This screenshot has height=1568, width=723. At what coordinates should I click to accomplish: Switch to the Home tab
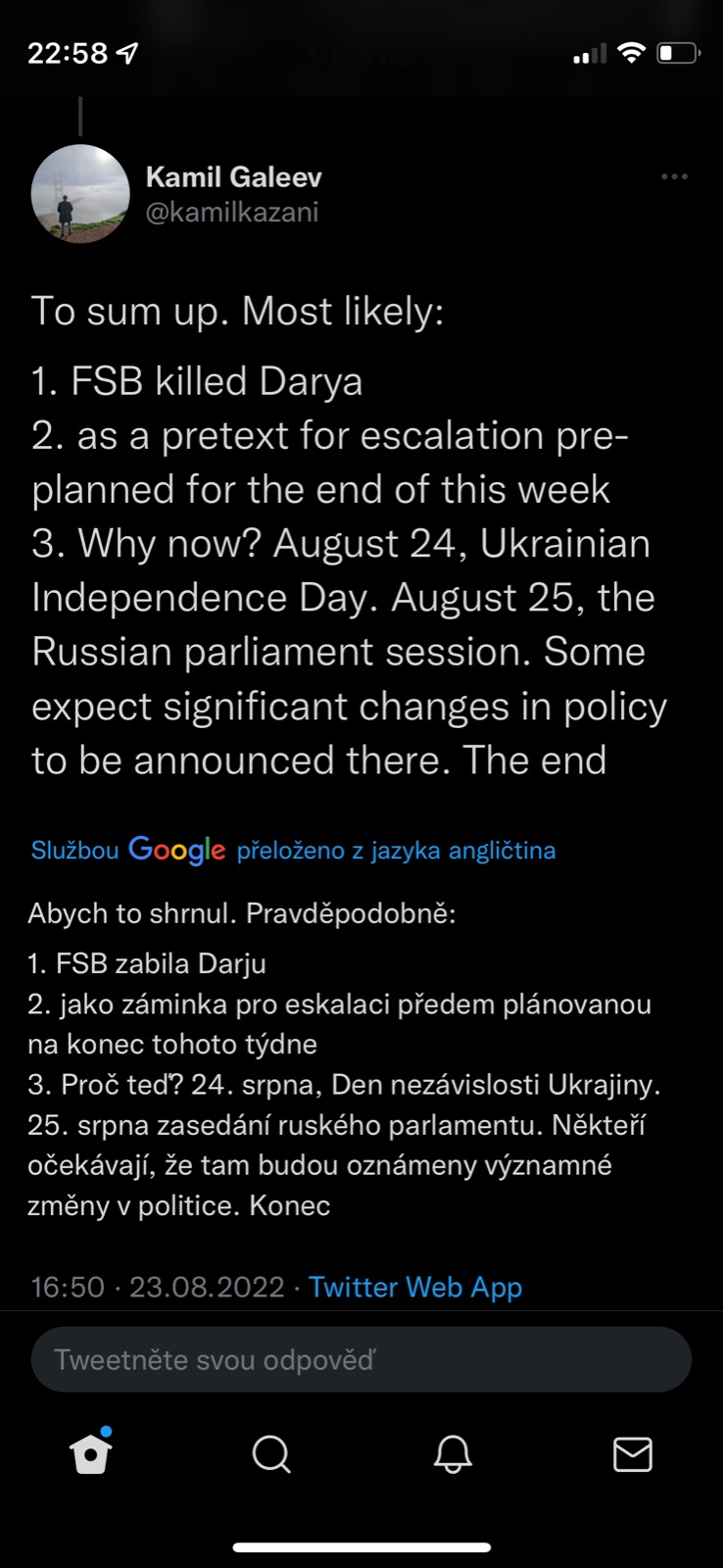coord(91,1454)
